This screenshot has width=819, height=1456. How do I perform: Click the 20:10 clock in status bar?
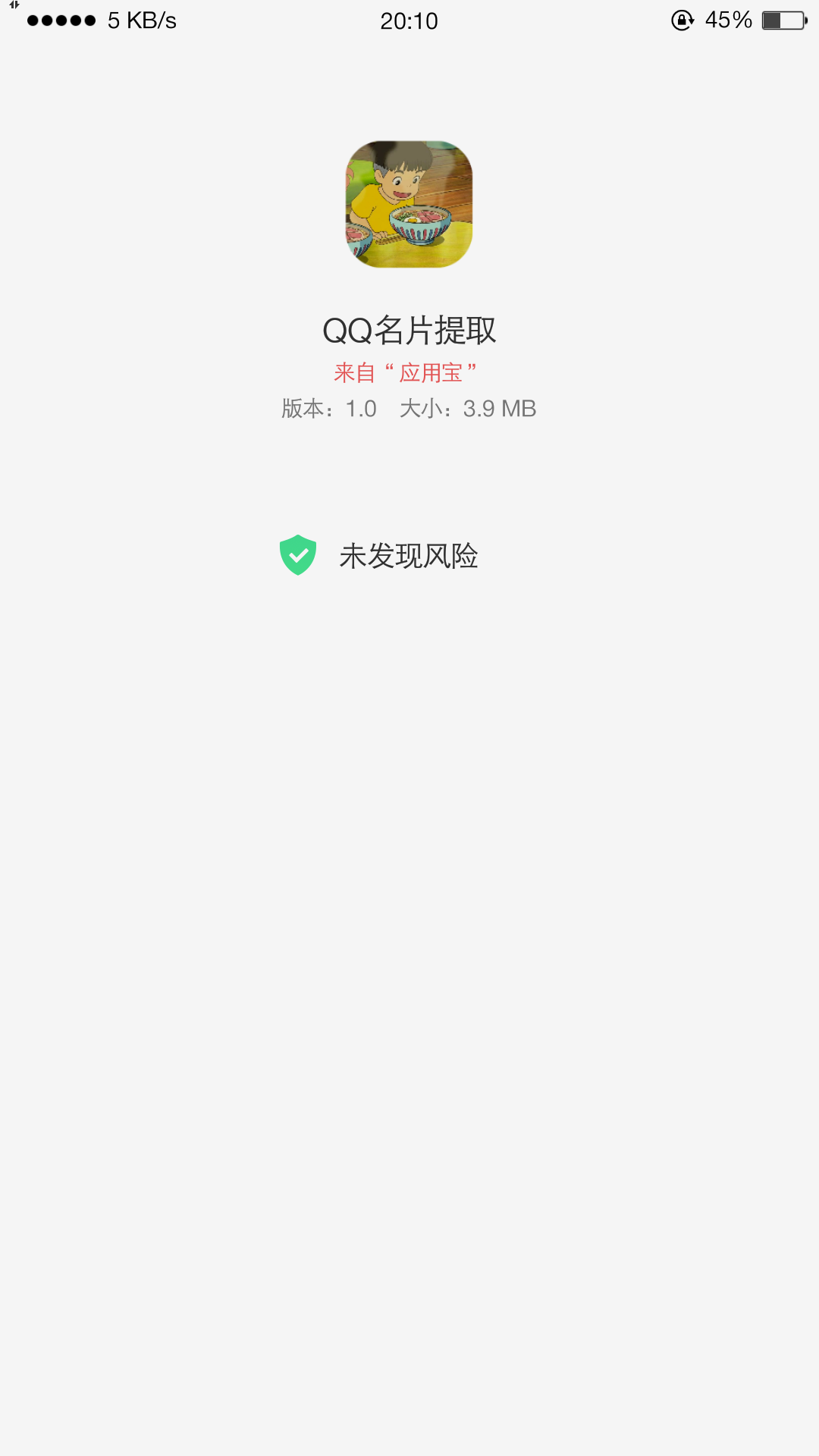[x=409, y=20]
